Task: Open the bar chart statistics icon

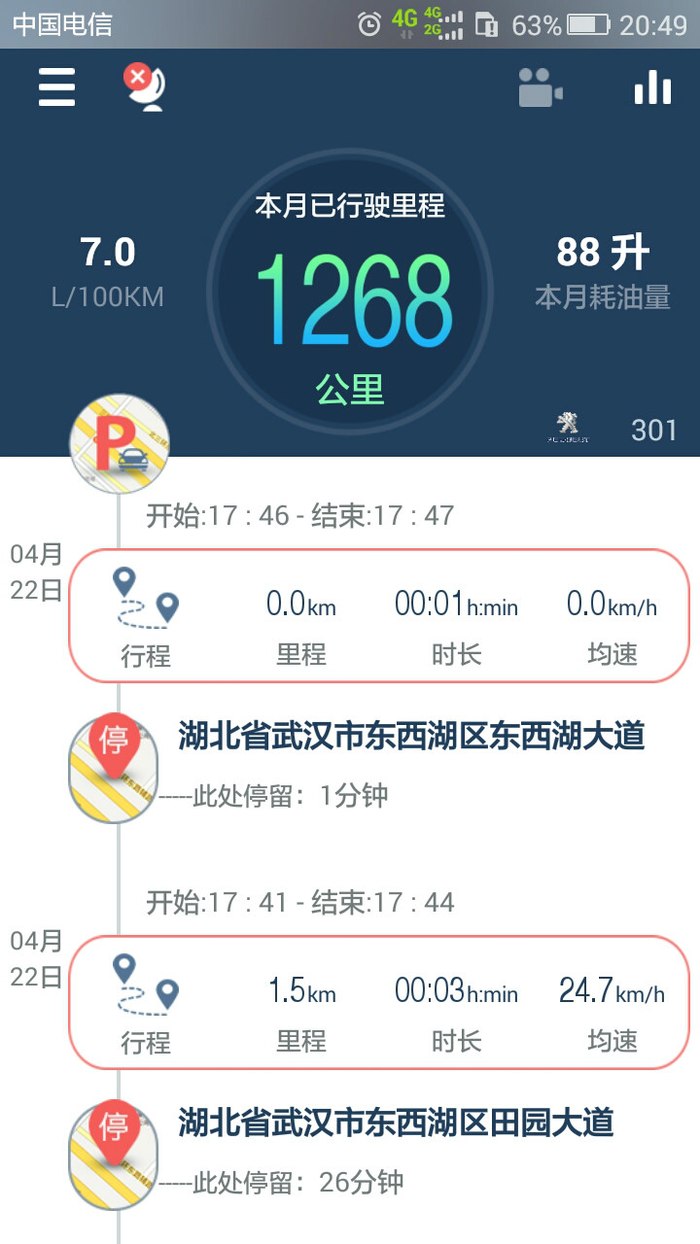Action: click(x=652, y=88)
